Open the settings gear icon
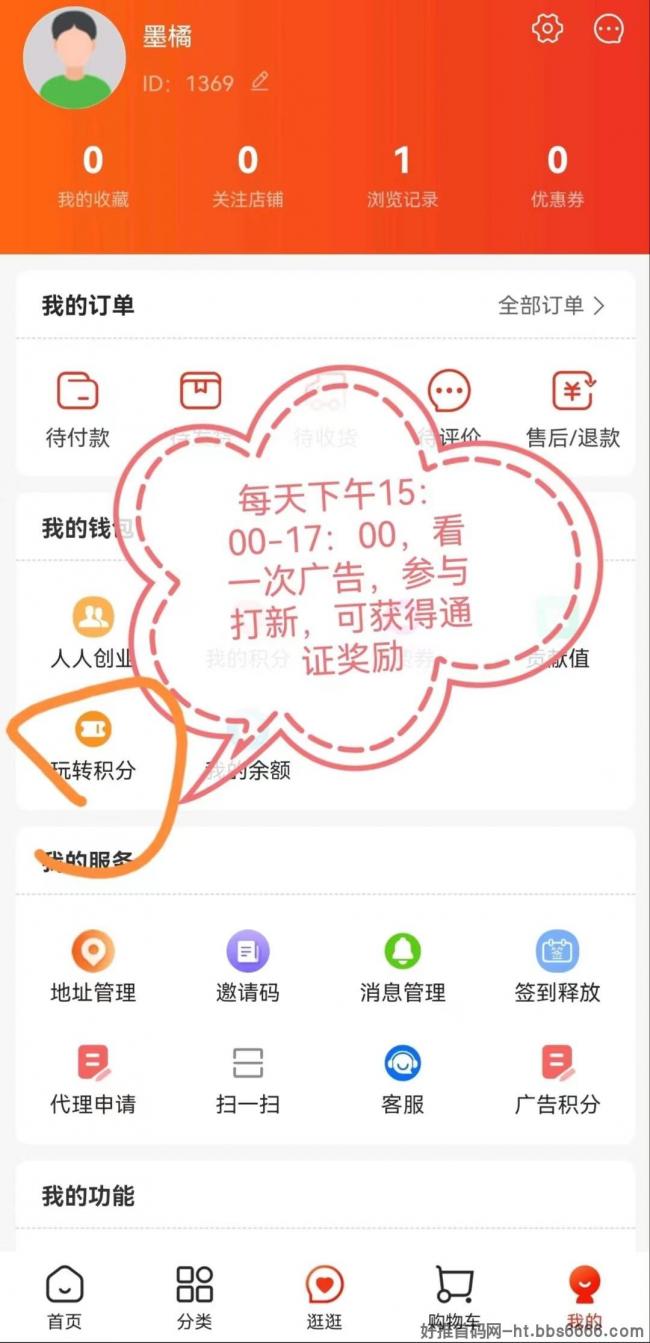650x1343 pixels. 547,29
